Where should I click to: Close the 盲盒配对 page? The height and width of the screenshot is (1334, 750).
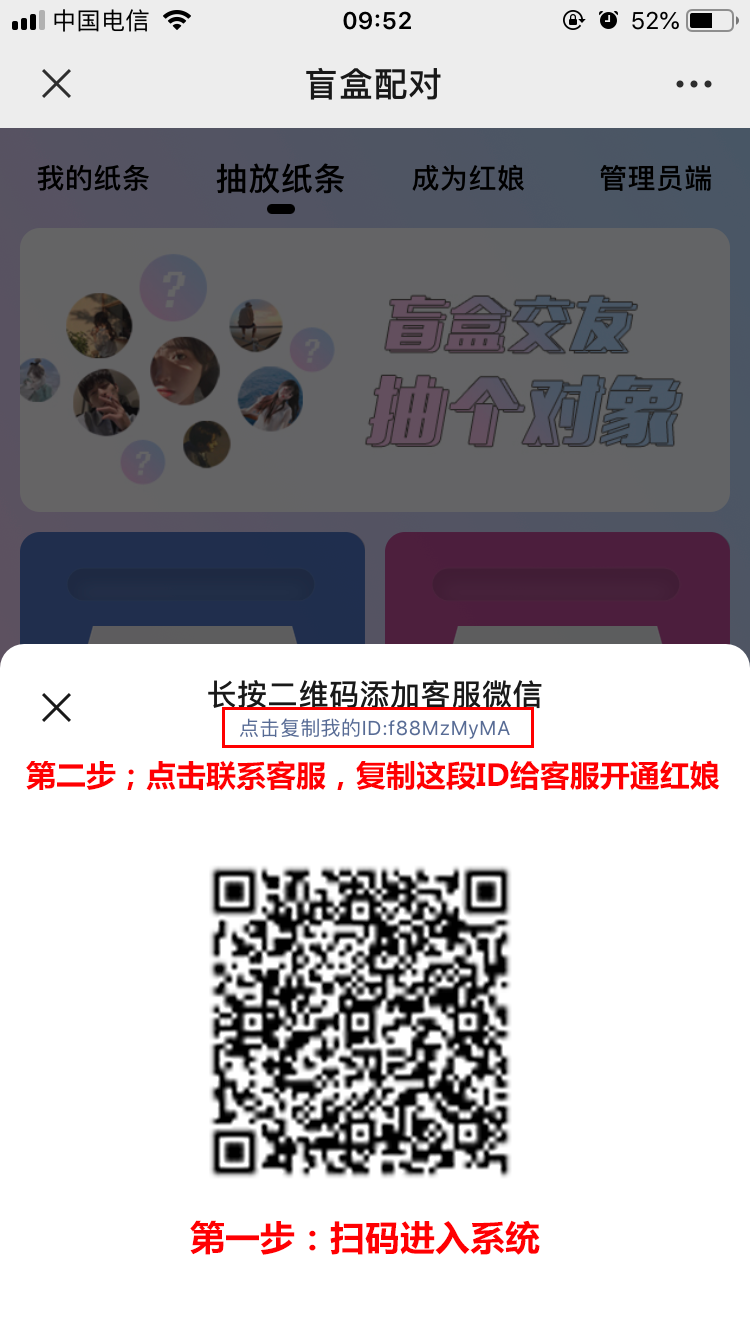tap(57, 84)
